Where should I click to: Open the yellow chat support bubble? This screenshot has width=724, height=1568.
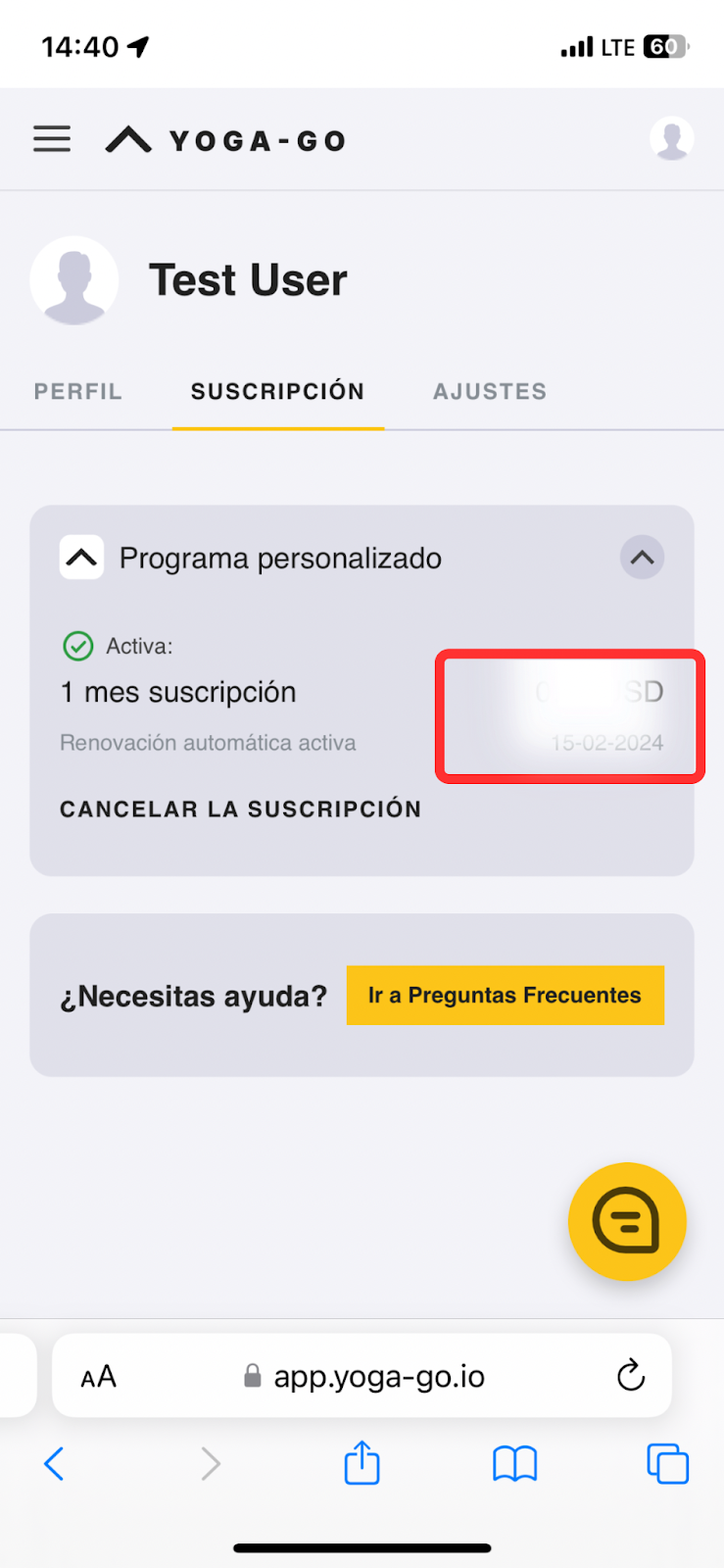[x=627, y=1221]
